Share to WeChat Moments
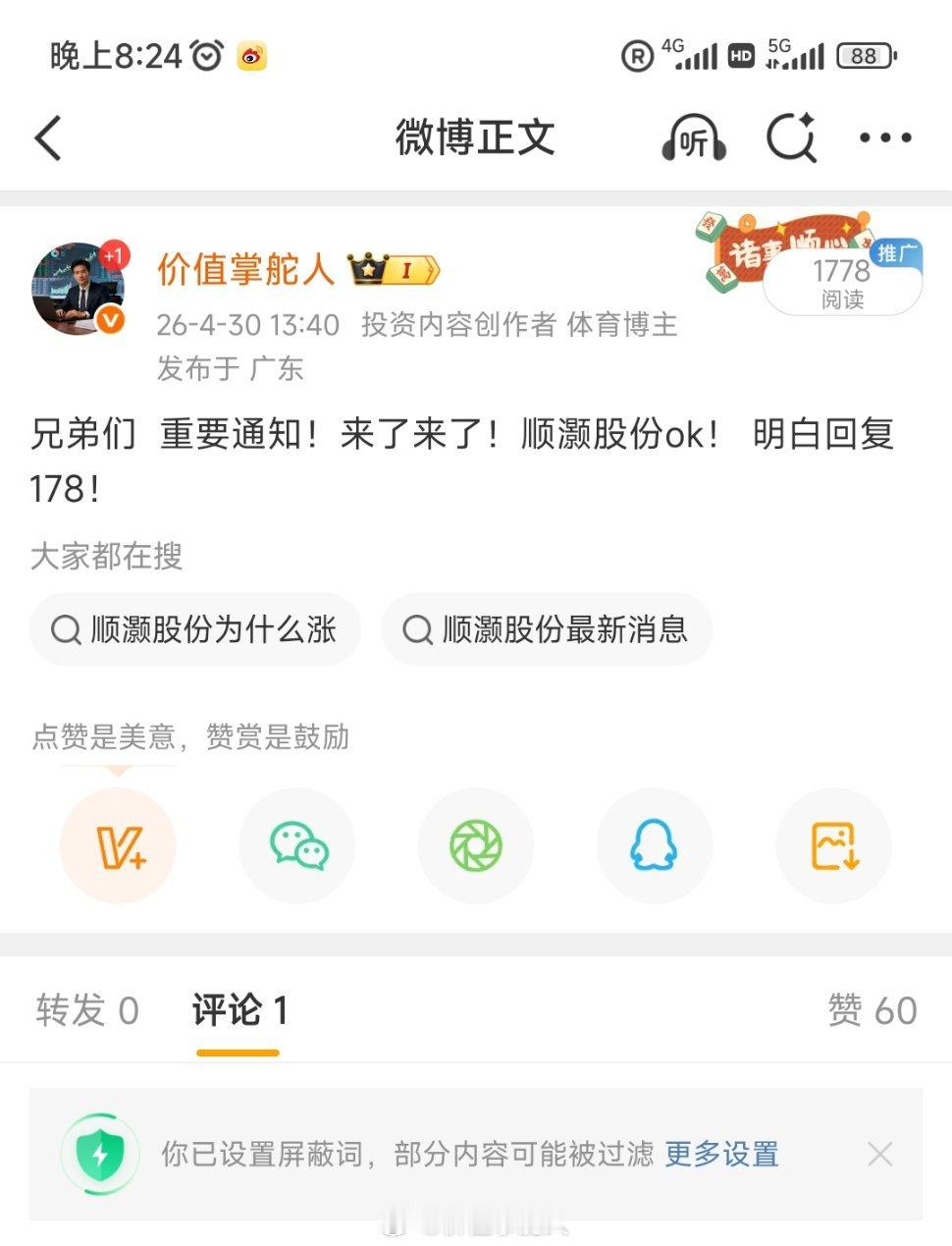 click(476, 845)
